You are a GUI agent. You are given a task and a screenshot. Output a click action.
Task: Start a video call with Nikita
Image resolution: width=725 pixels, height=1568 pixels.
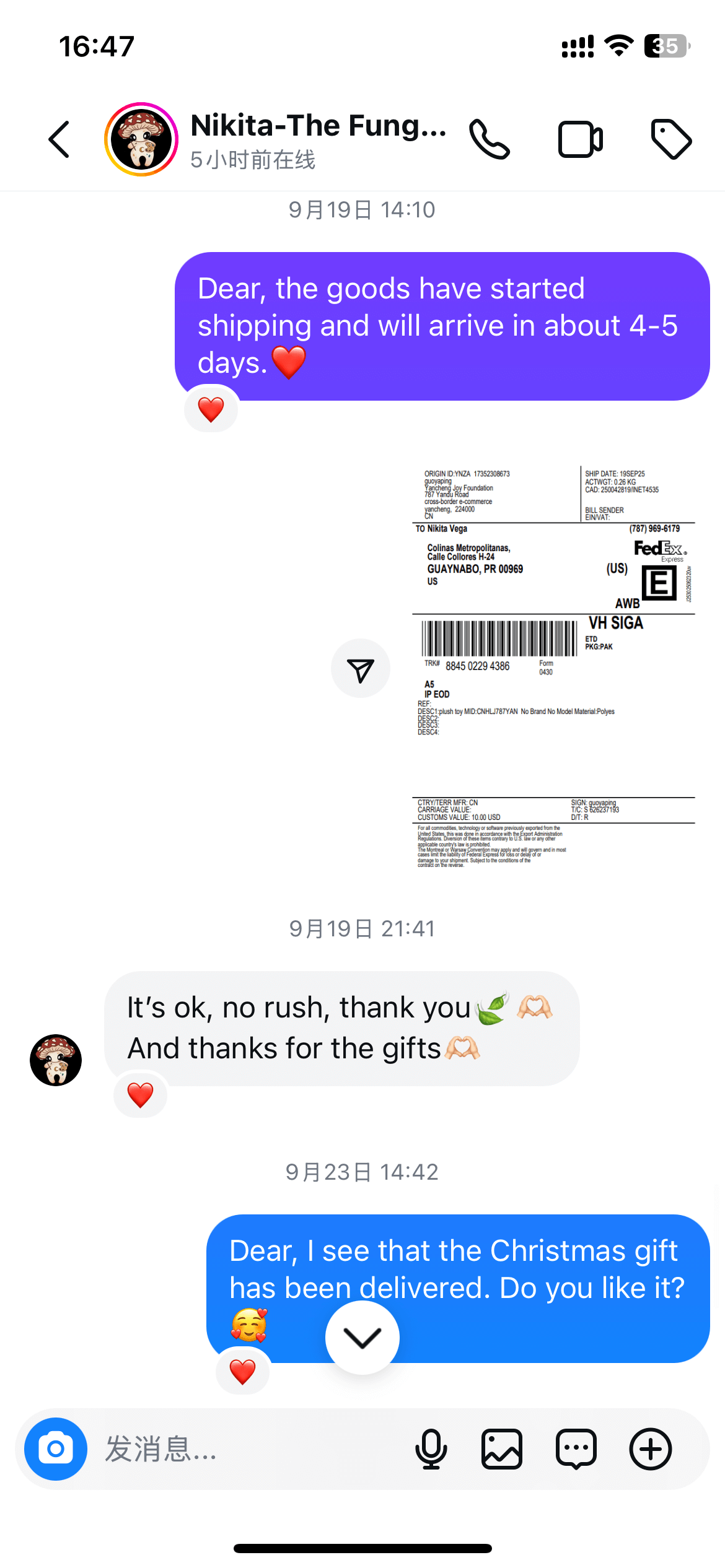pyautogui.click(x=580, y=139)
